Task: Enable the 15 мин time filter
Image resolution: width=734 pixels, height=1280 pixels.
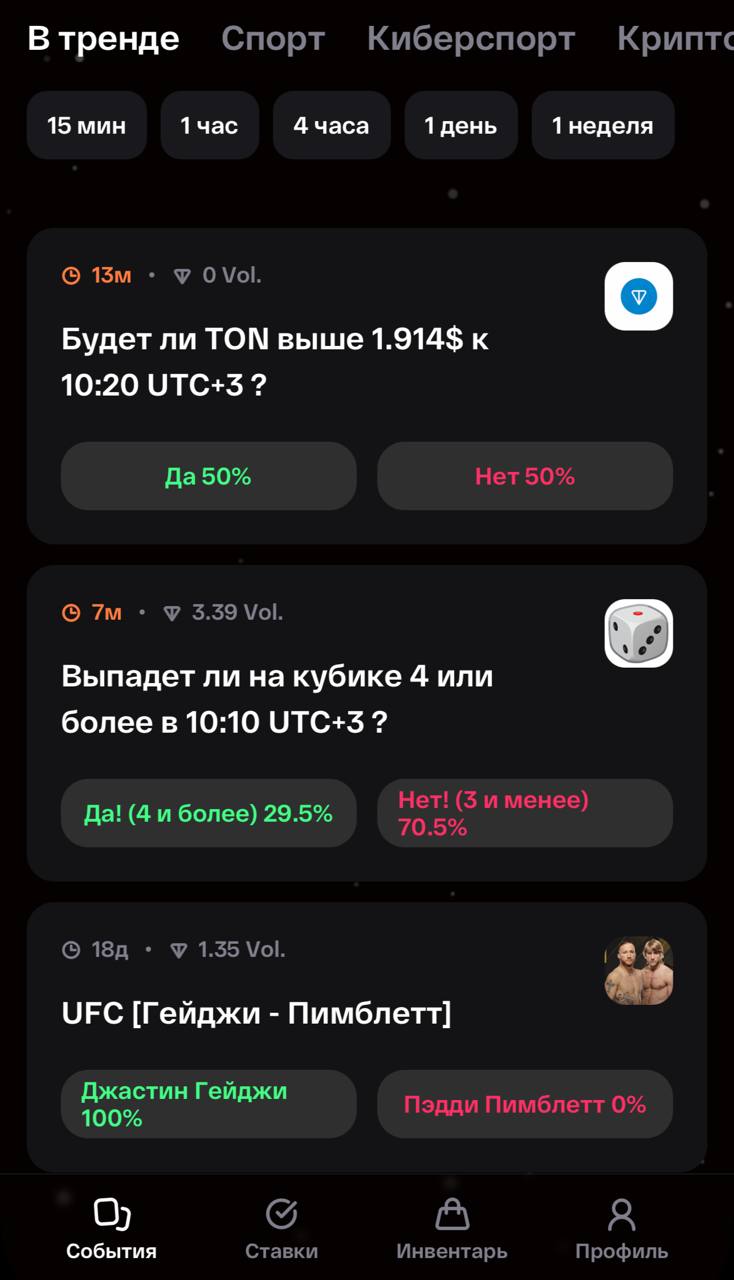Action: pos(86,125)
